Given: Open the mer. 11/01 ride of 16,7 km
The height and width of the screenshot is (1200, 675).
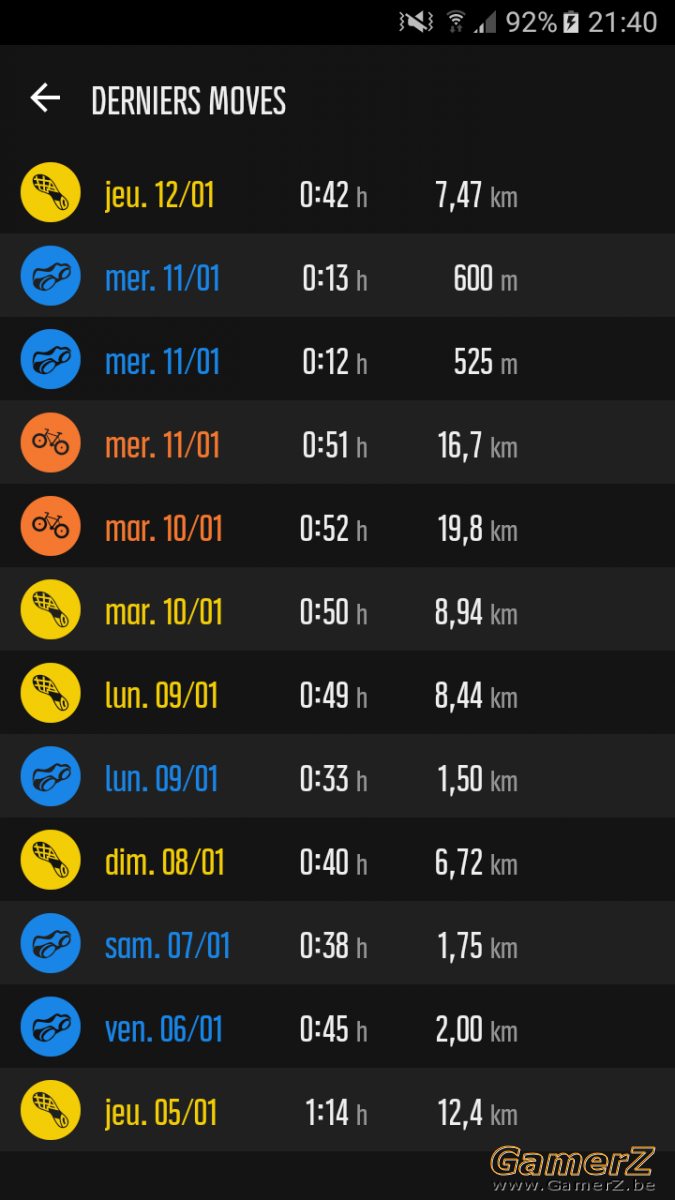Looking at the screenshot, I should (337, 443).
